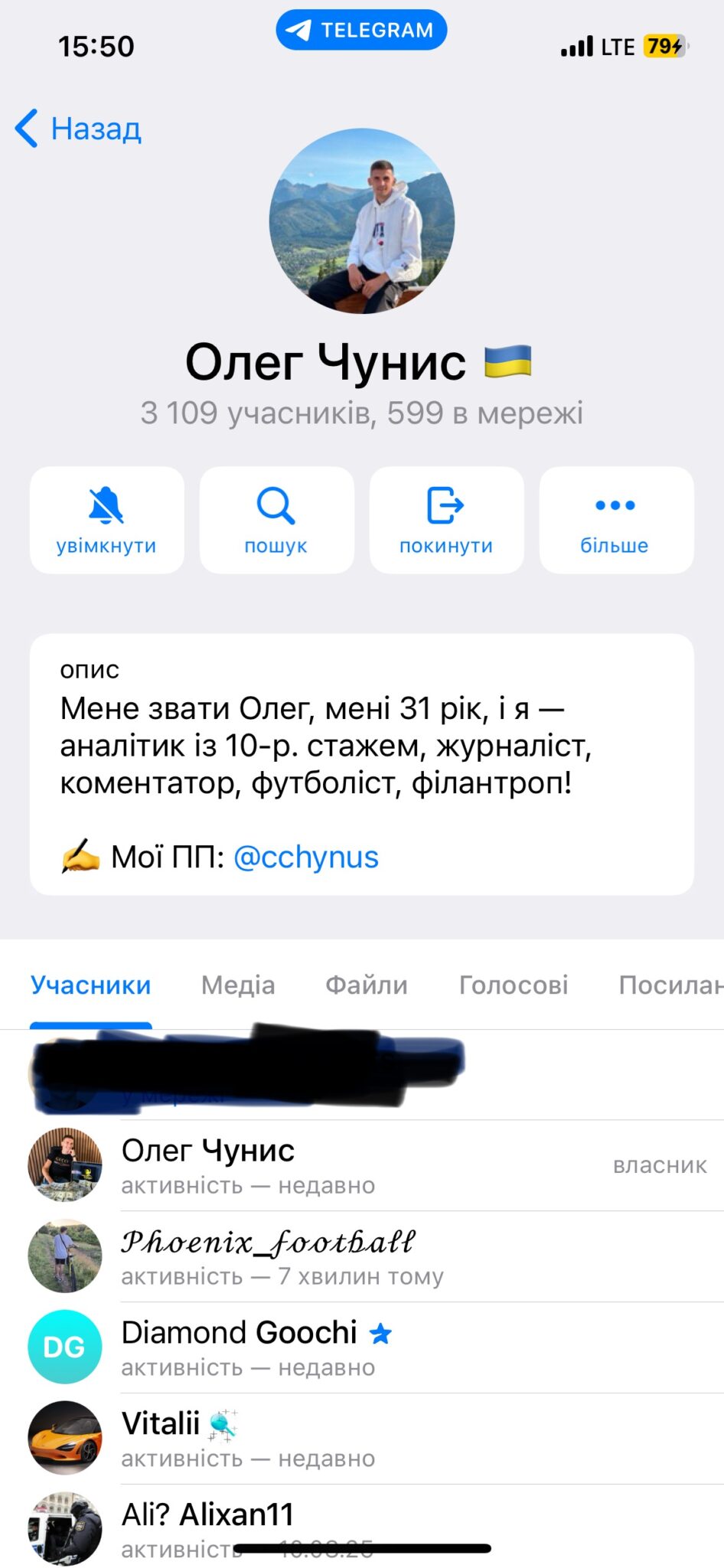Return to the app via Telegram pill
This screenshot has height=1568, width=724.
[x=361, y=30]
